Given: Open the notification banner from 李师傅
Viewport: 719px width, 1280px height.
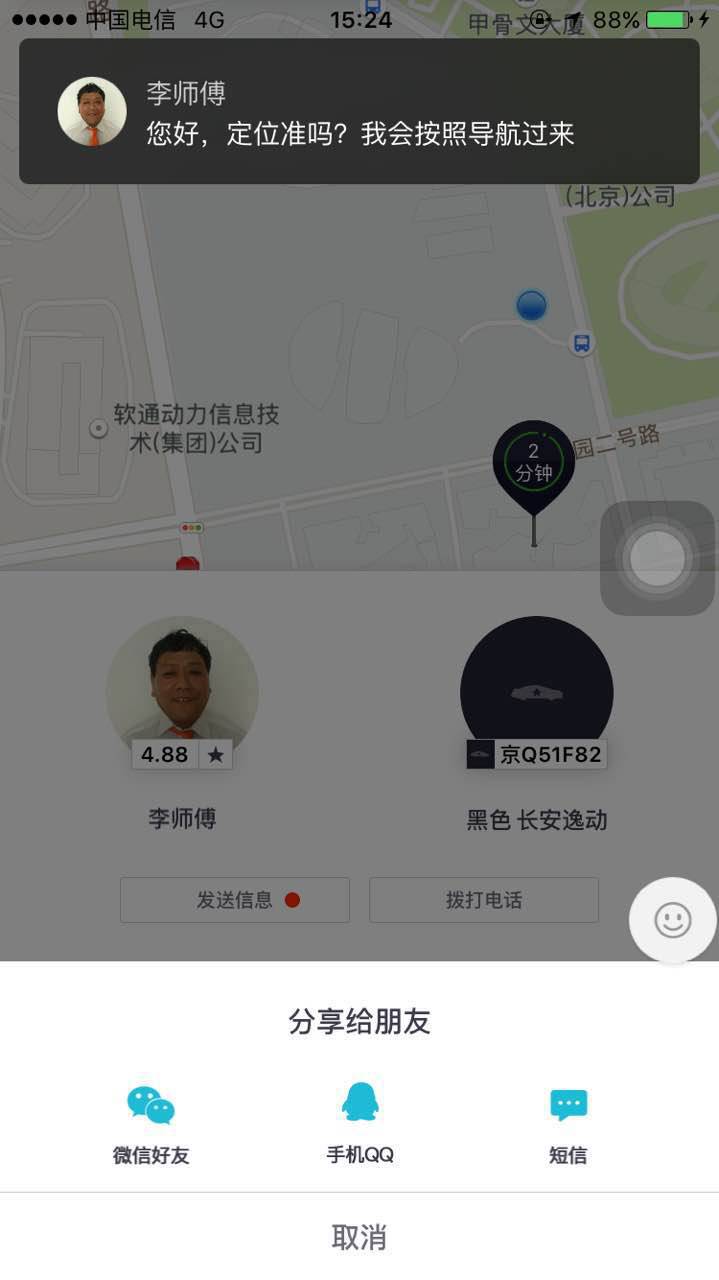Looking at the screenshot, I should [x=359, y=112].
